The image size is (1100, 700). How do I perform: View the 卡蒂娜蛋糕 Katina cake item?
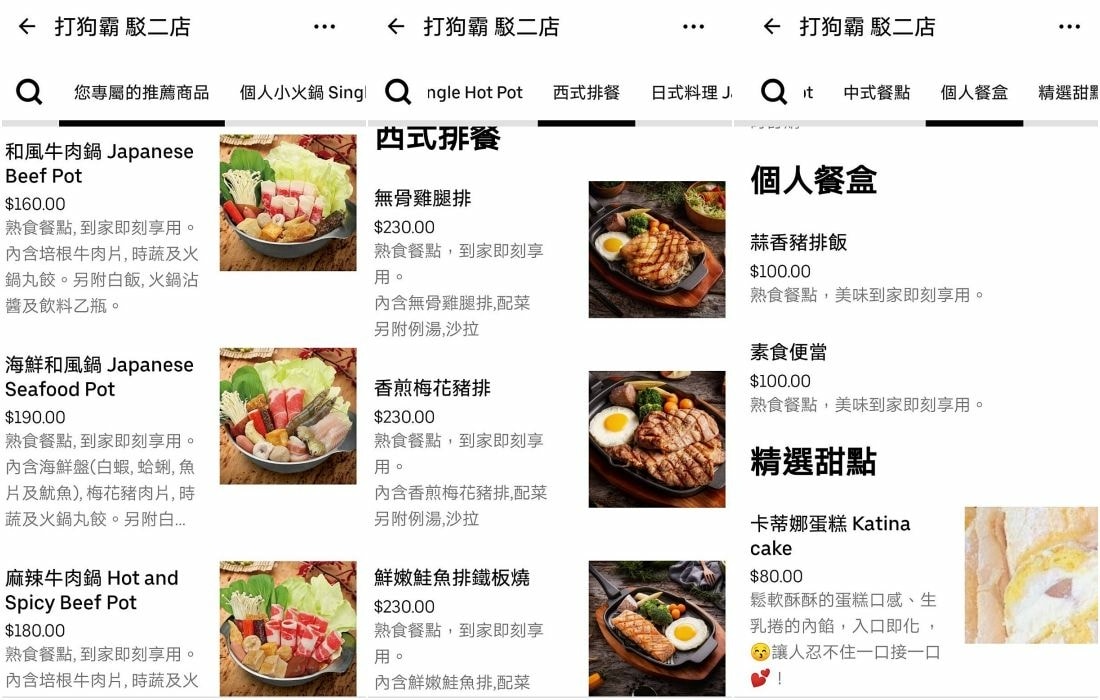click(x=830, y=535)
